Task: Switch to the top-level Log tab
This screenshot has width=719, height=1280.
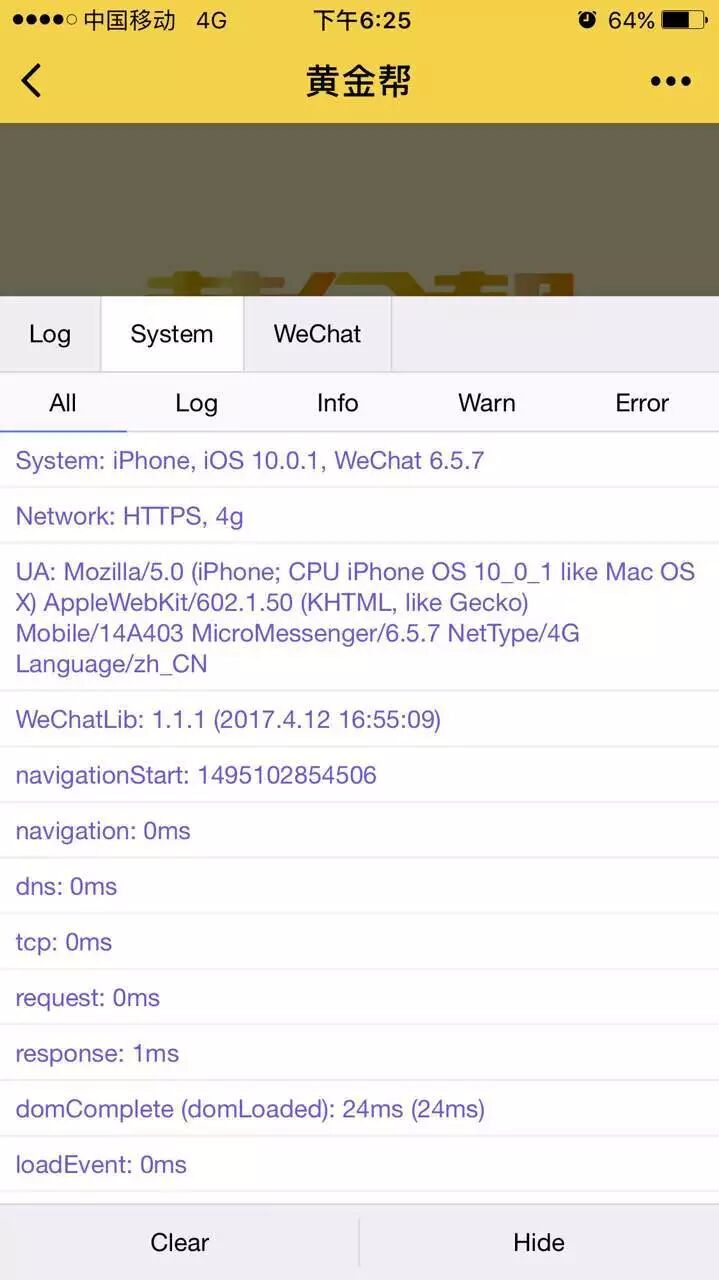Action: (x=50, y=334)
